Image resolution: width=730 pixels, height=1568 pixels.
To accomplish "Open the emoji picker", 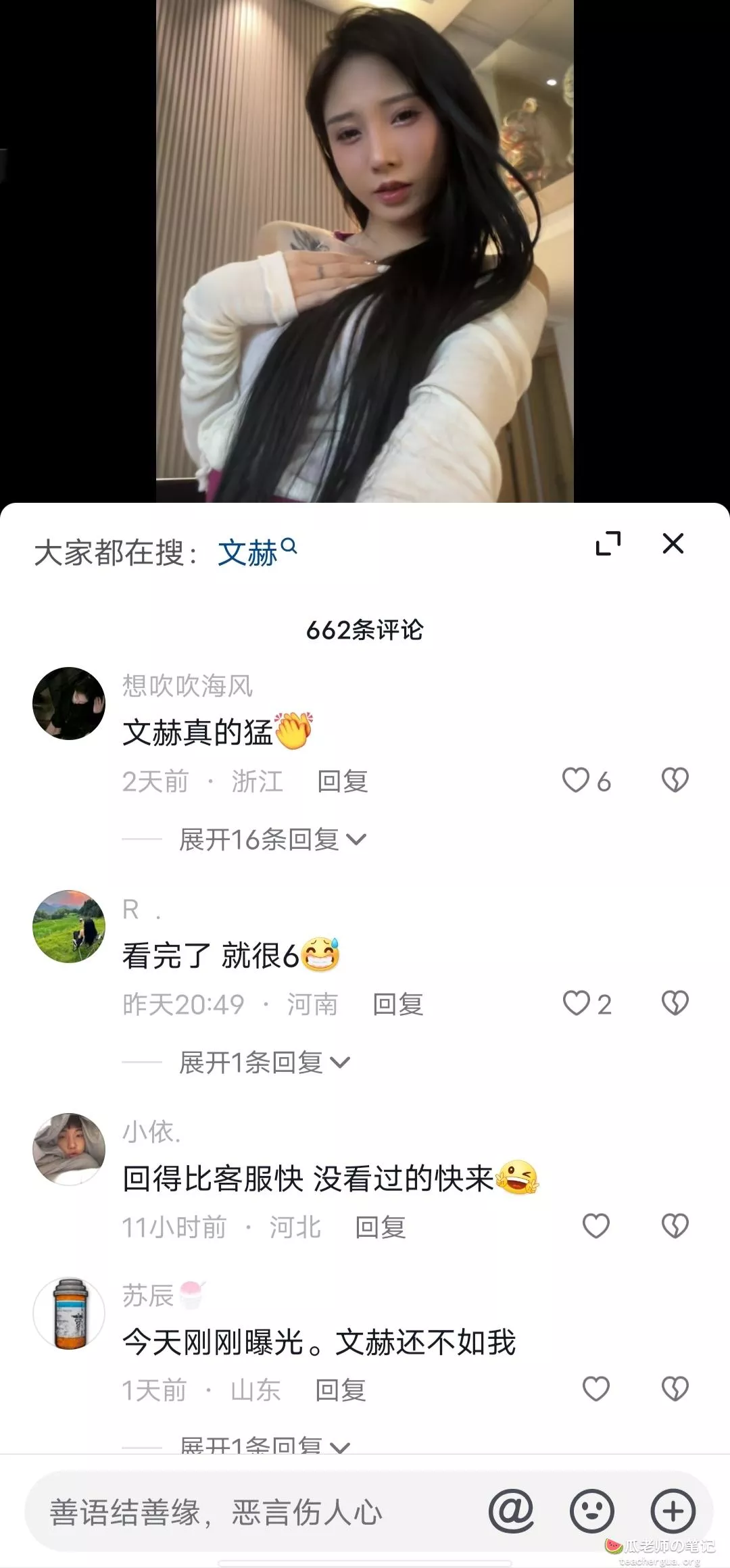I will click(x=592, y=1511).
